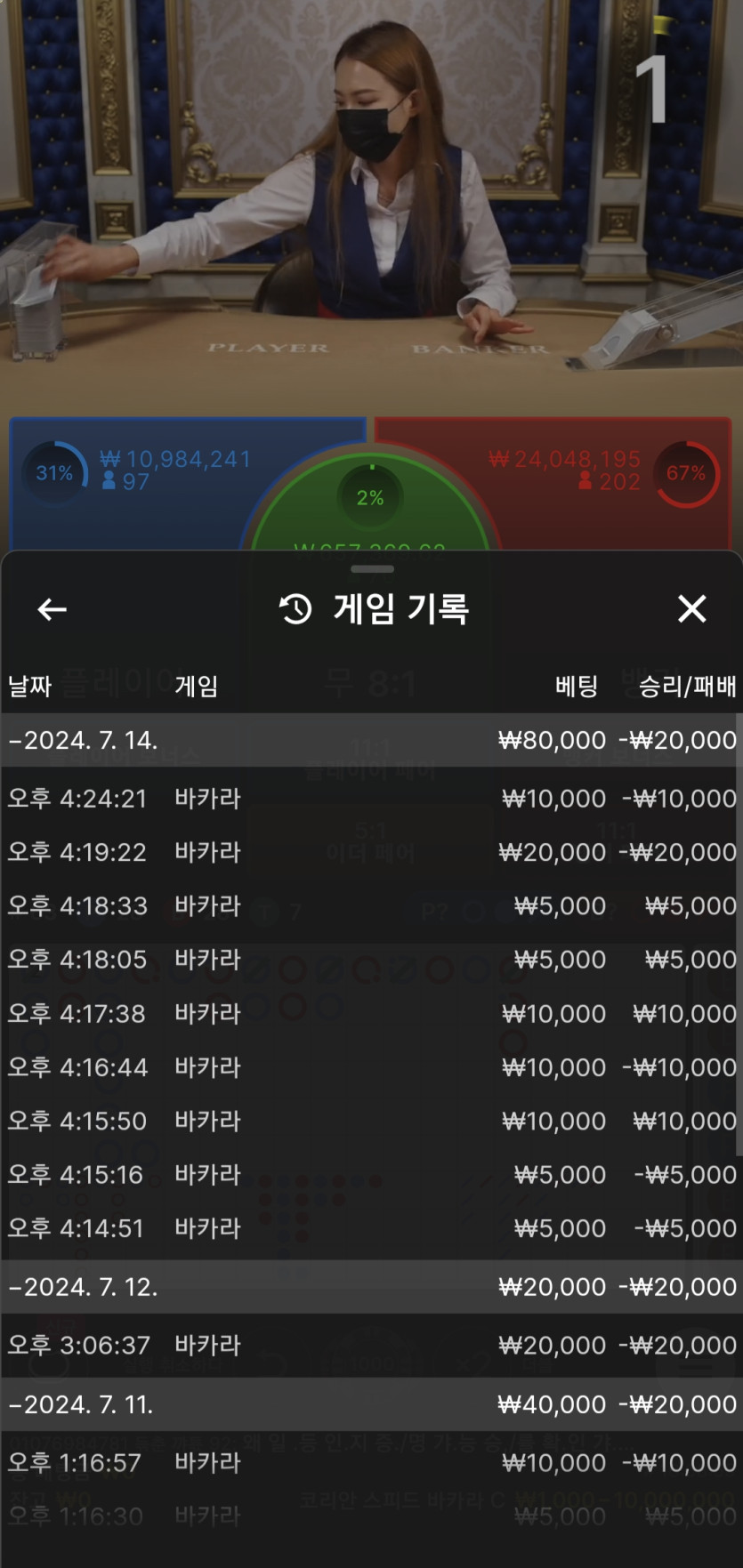Open the 오후 4:14:51 바카라 record
The image size is (743, 1568).
coord(371,1228)
